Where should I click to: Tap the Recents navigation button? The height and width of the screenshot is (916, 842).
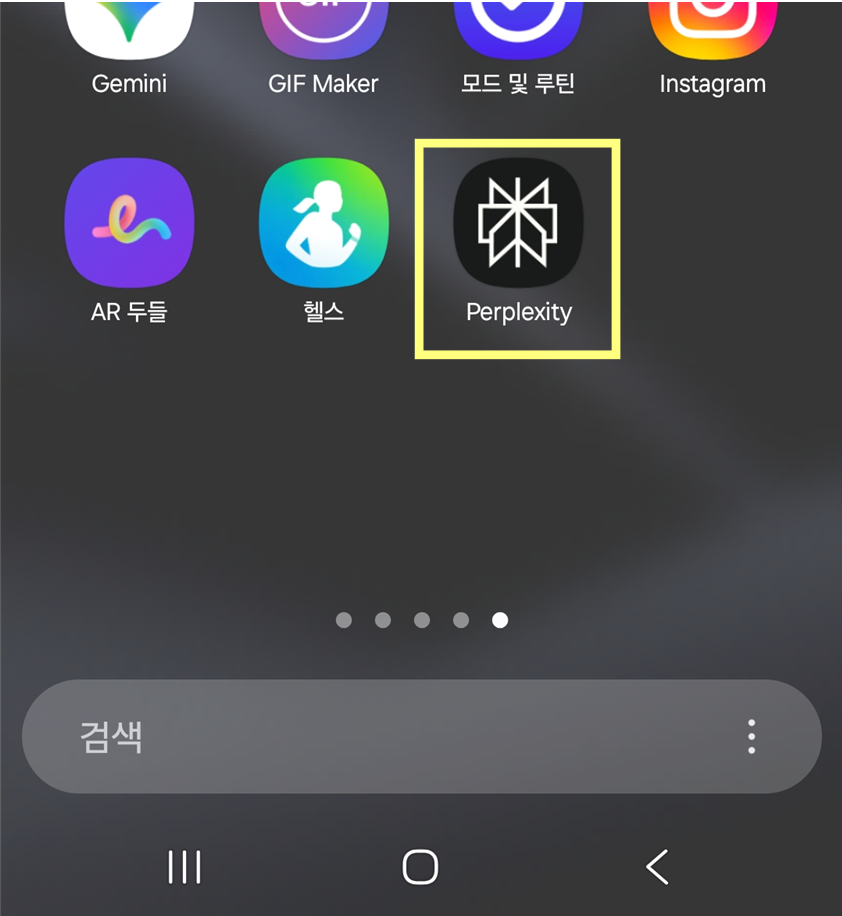(x=185, y=868)
